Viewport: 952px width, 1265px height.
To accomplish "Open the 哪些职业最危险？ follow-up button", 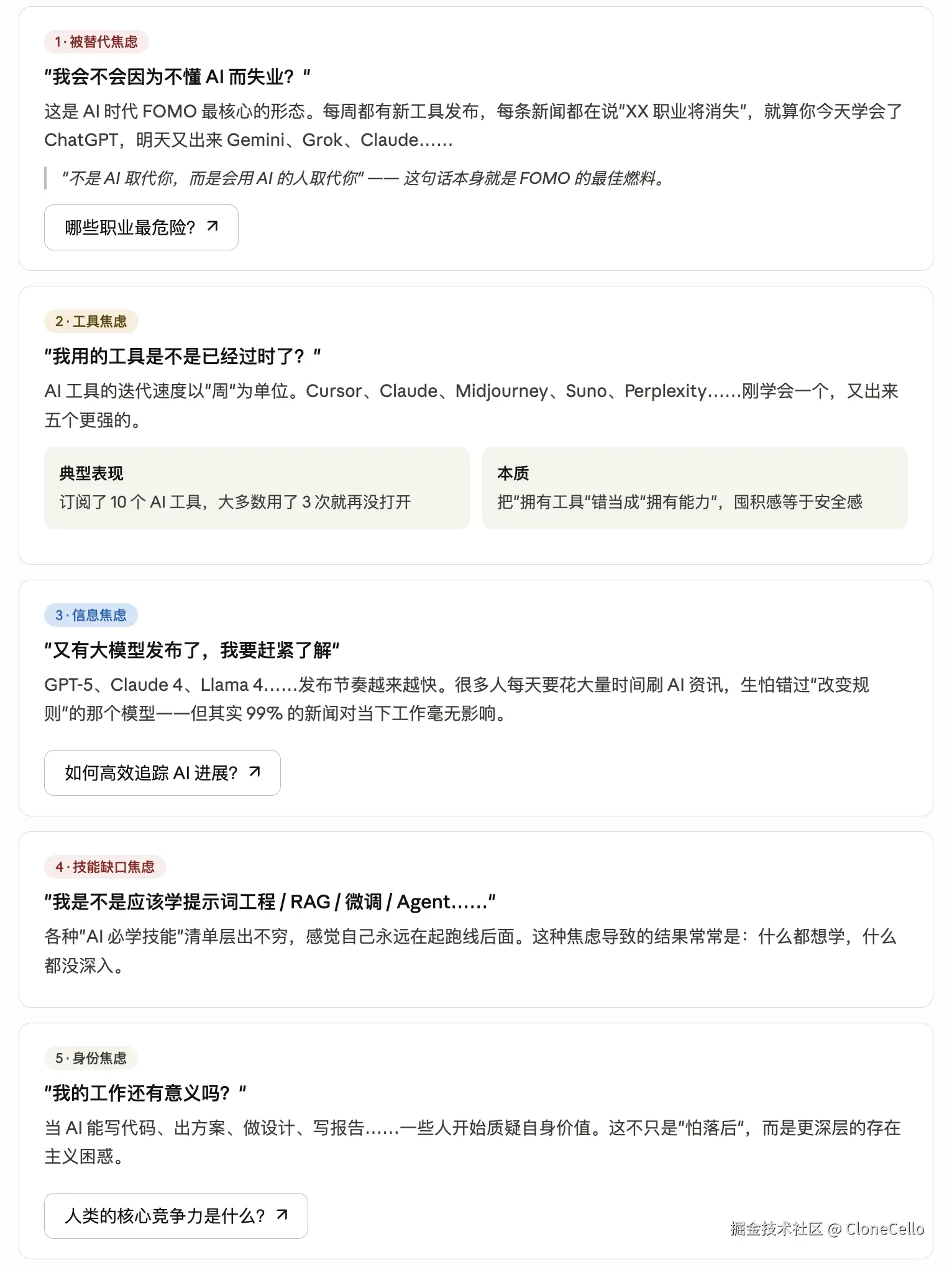I will 141,227.
